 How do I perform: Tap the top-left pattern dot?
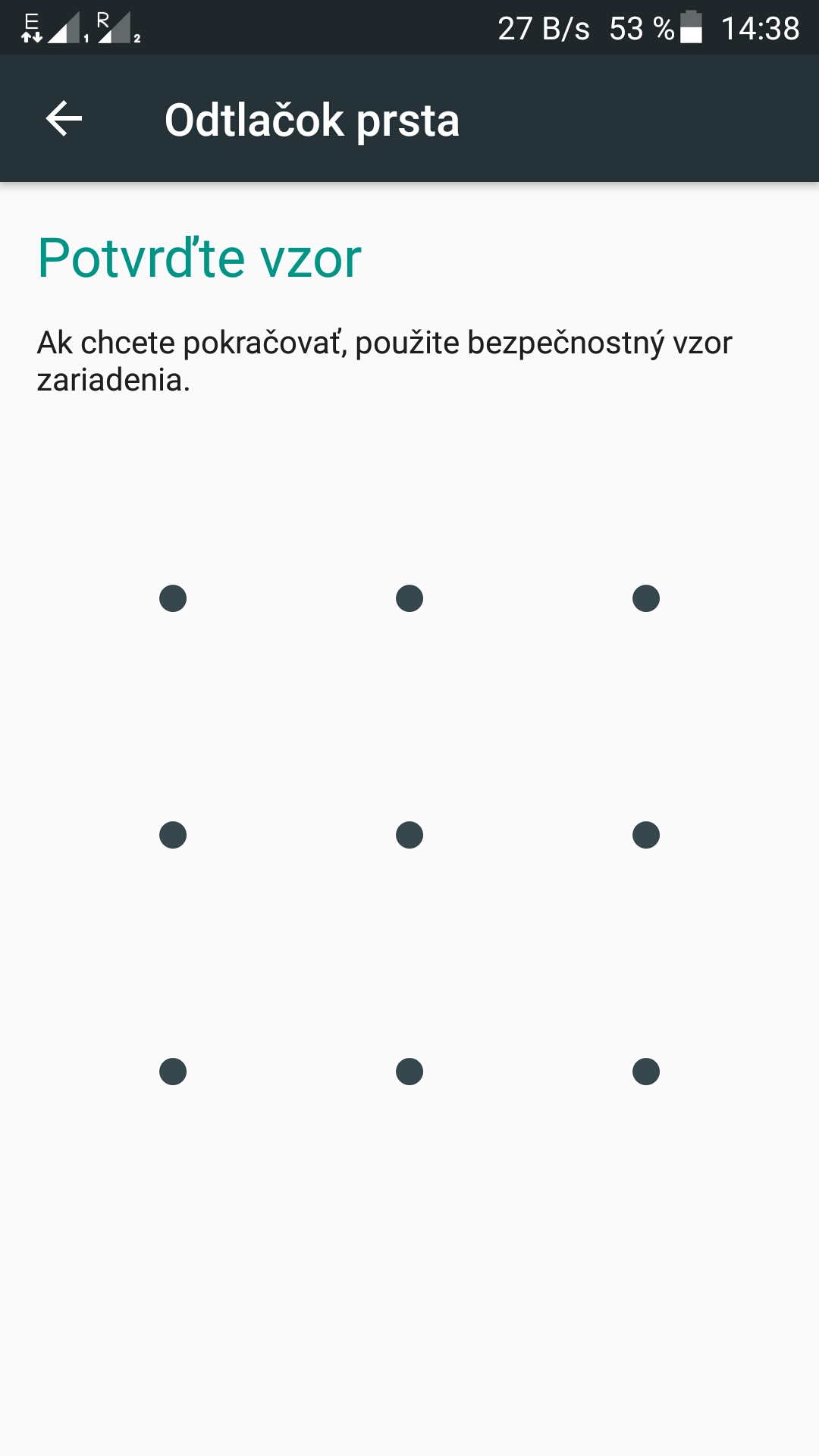(x=173, y=598)
